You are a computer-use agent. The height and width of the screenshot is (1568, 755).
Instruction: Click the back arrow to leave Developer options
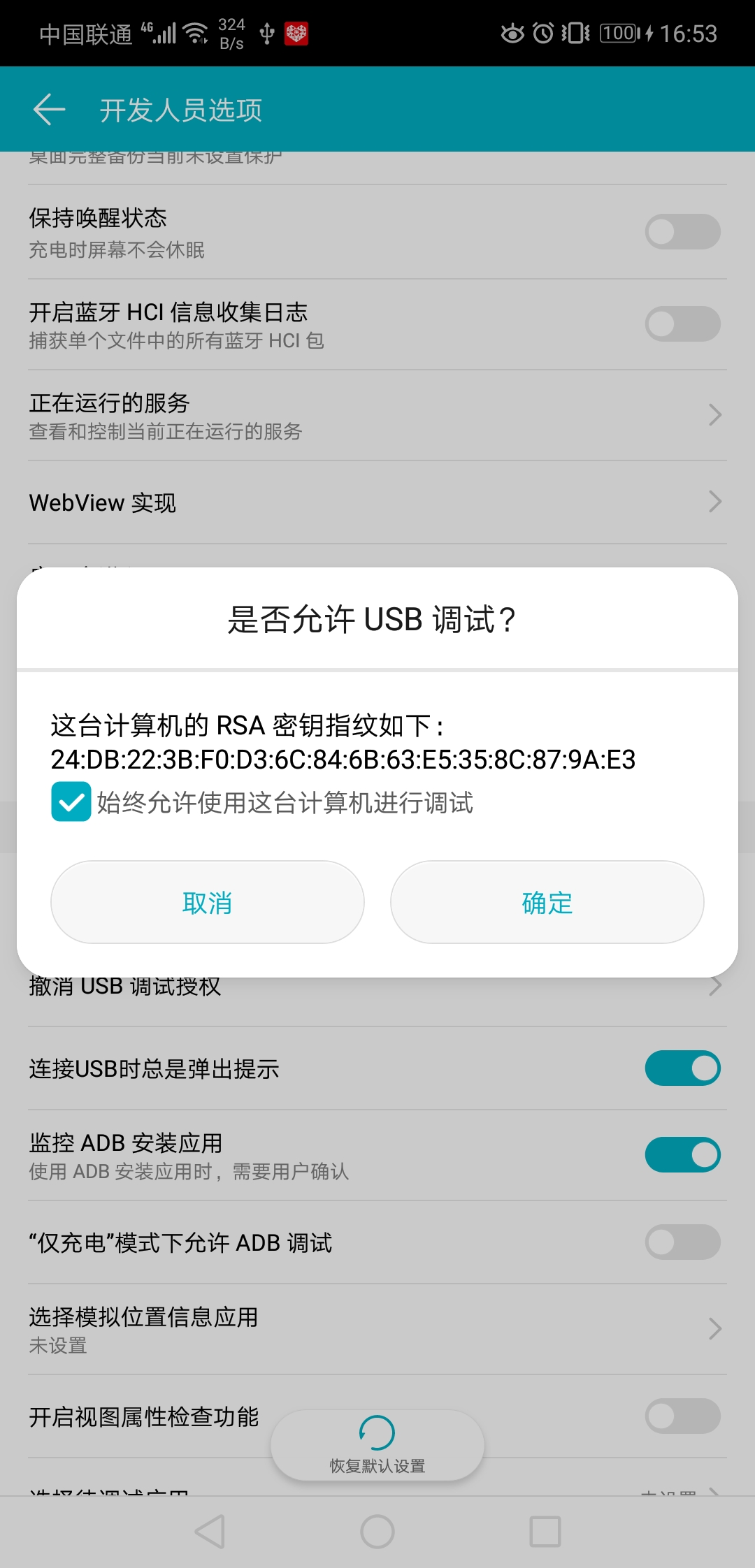(49, 110)
